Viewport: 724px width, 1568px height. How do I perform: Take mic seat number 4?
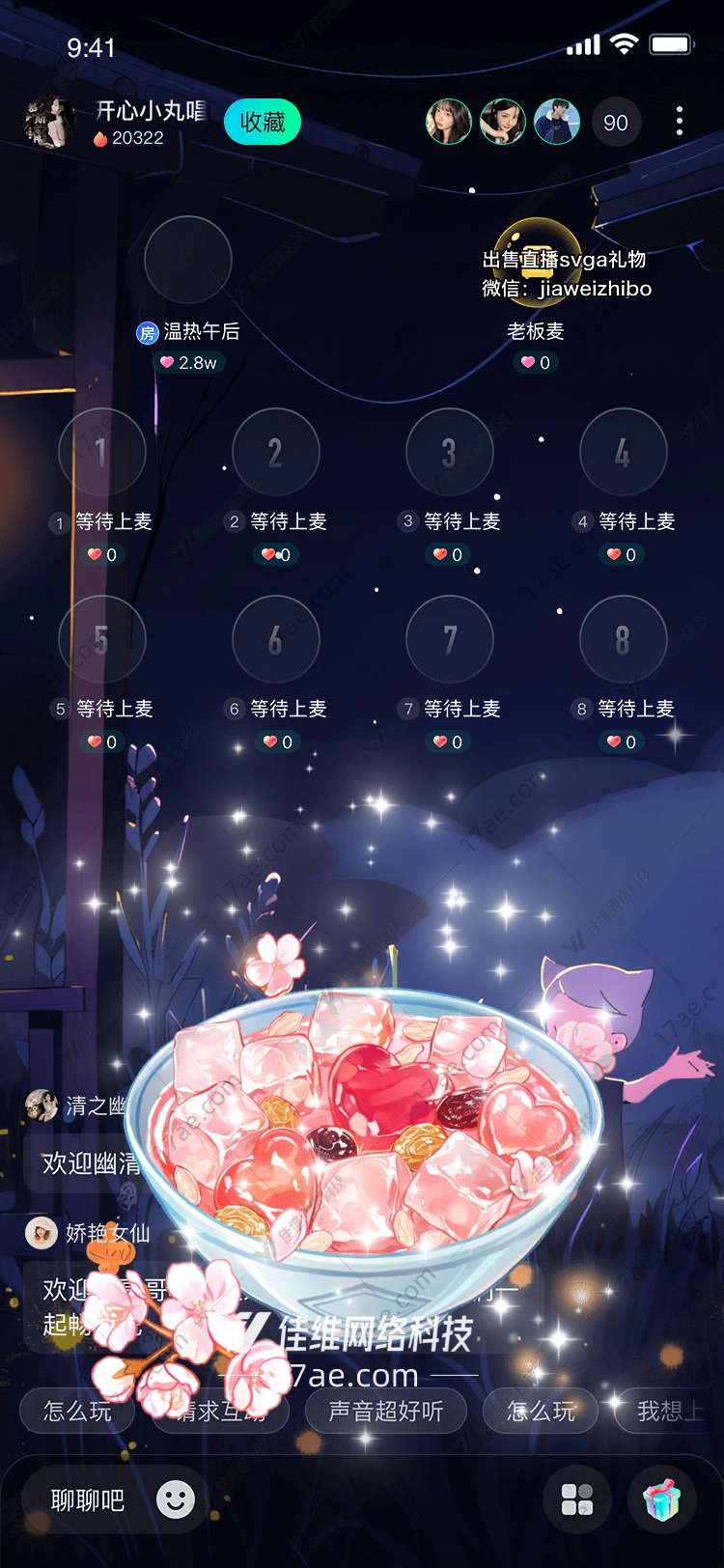tap(623, 452)
